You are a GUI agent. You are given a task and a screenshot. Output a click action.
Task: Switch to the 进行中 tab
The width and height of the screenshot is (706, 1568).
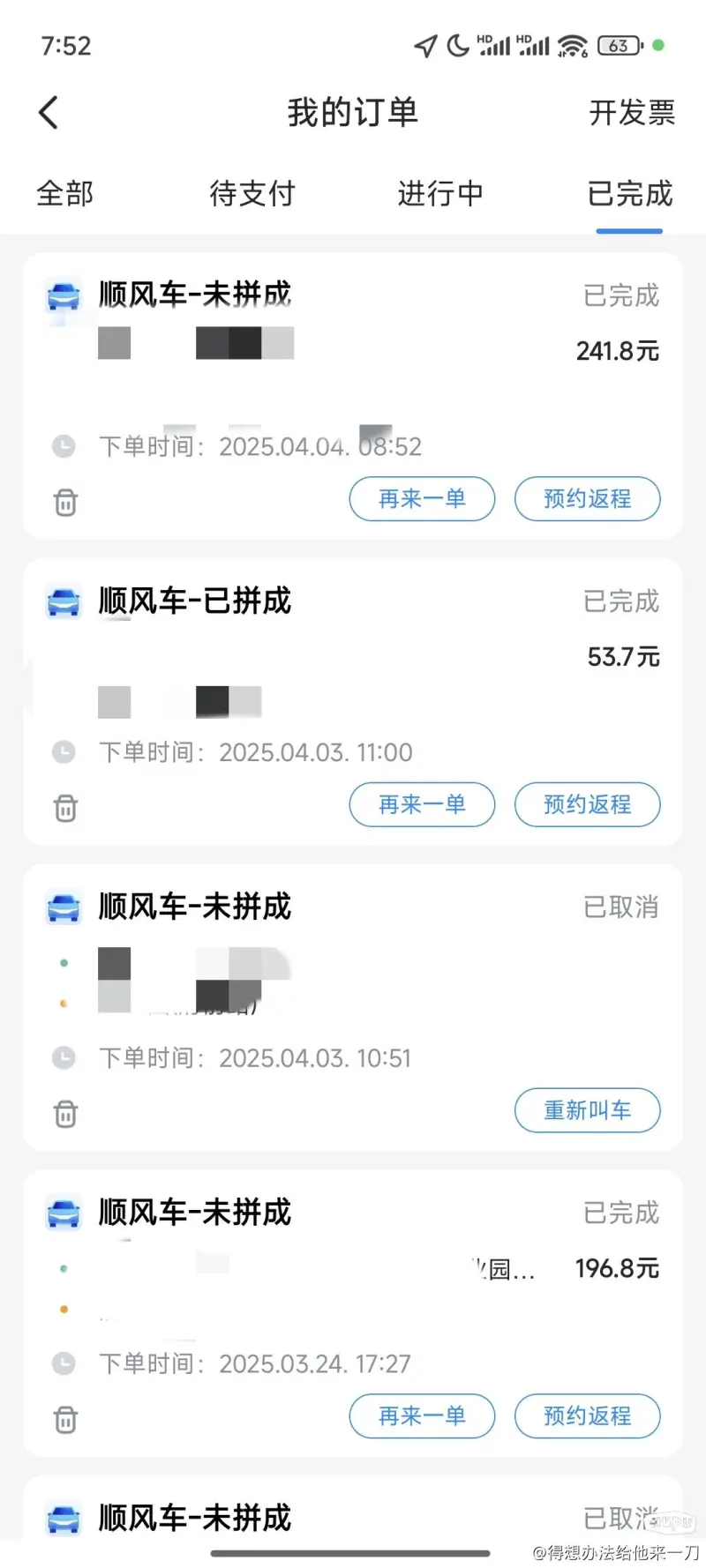440,193
